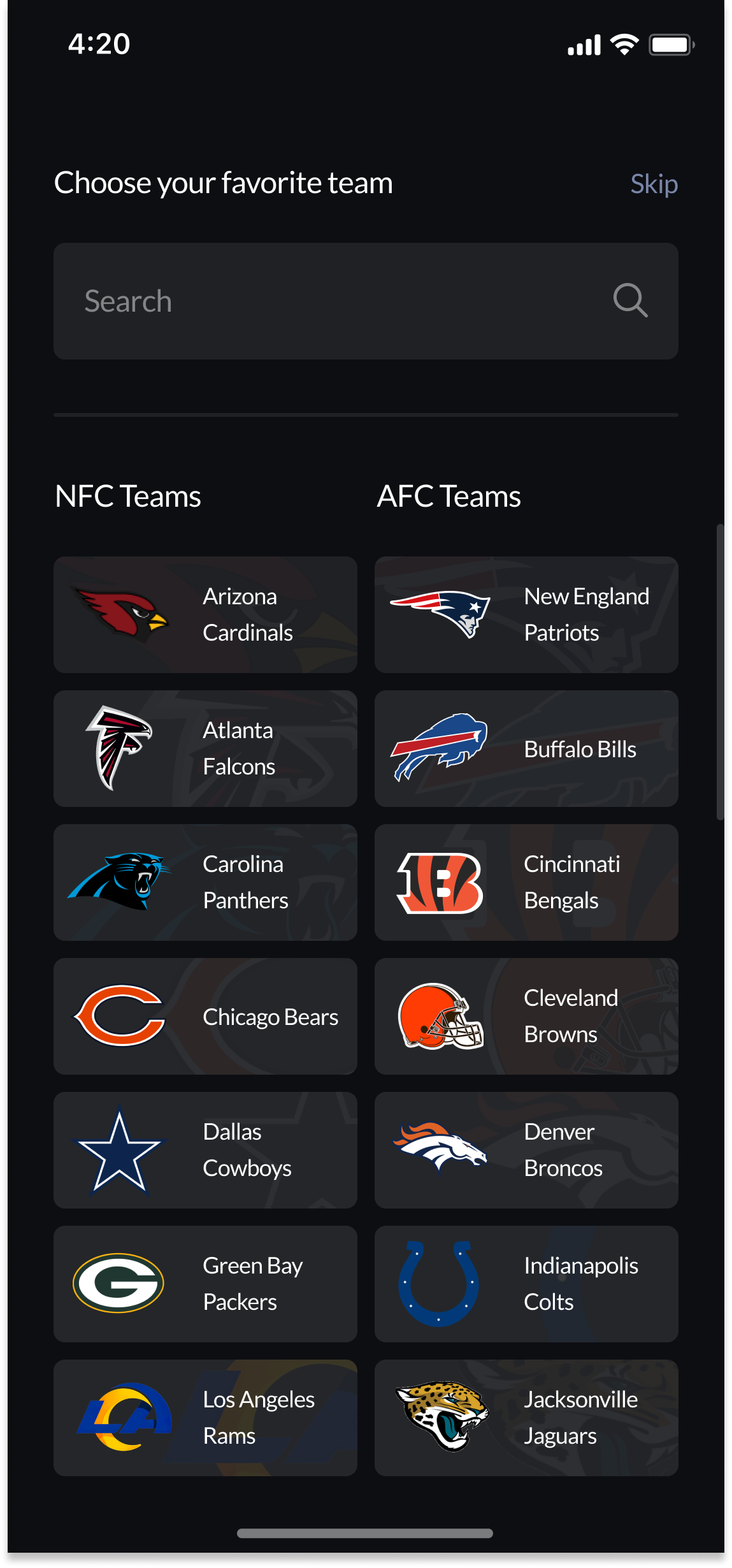
Task: Choose New England Patriots
Action: tap(526, 614)
